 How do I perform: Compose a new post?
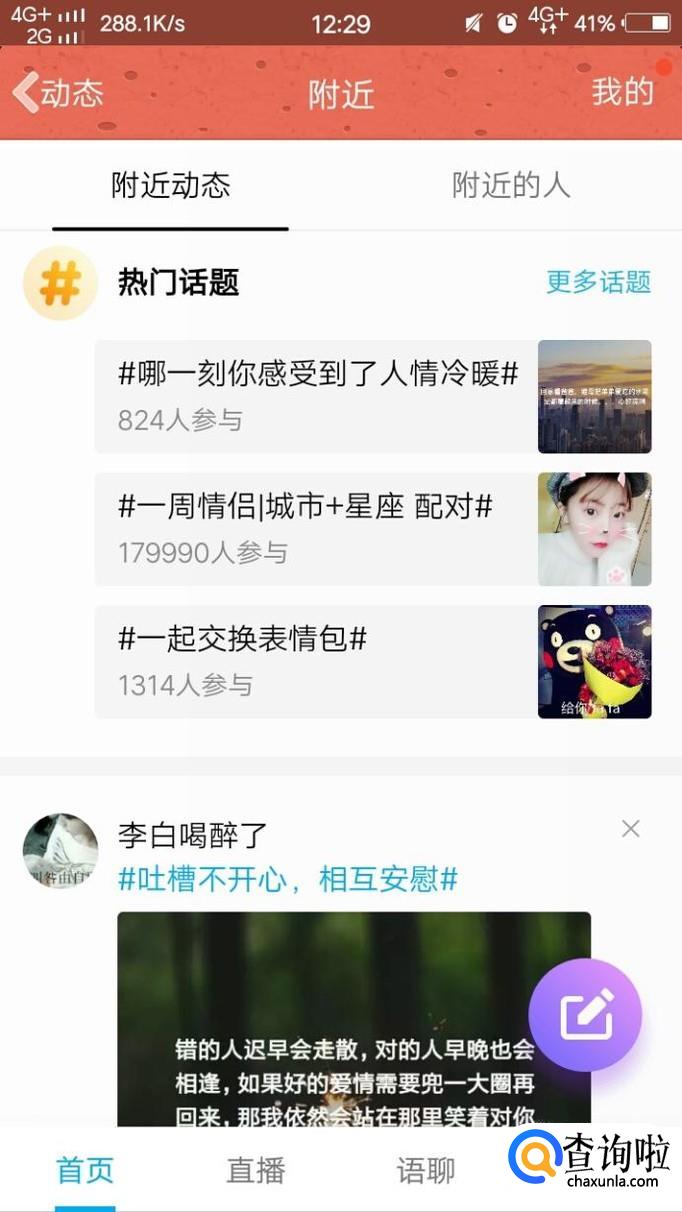point(585,1015)
